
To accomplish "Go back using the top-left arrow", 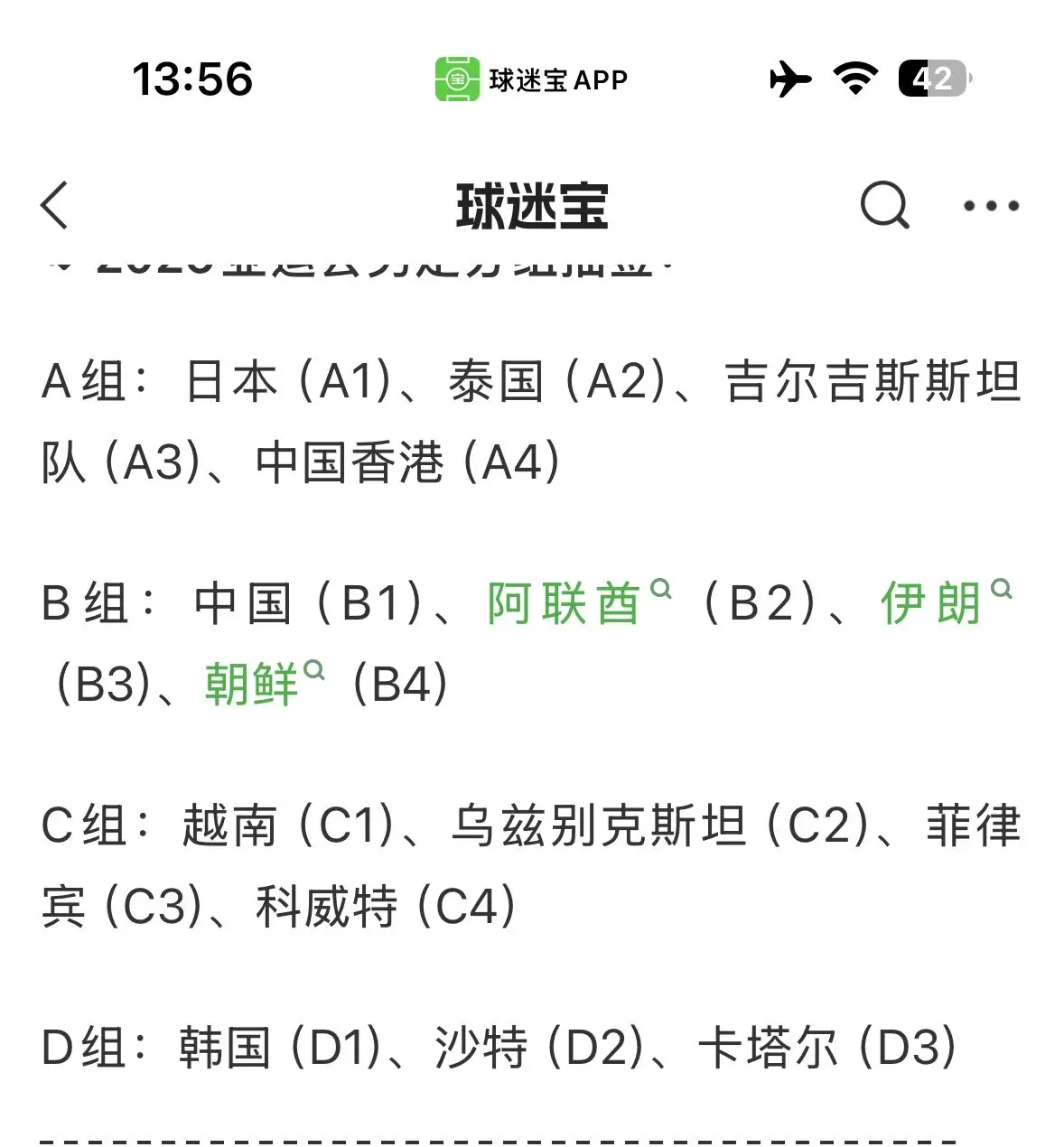I will click(55, 205).
